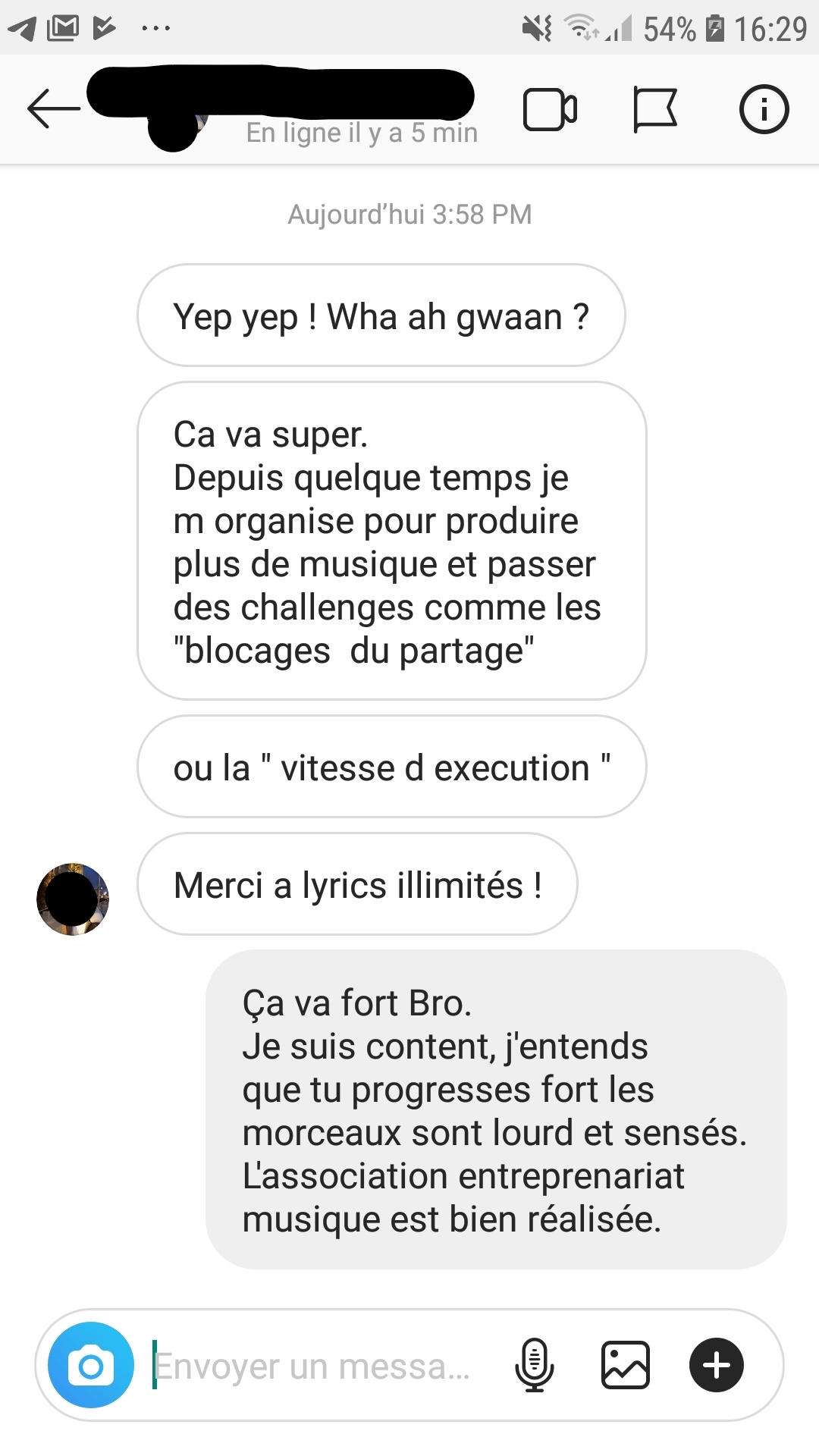Open conversation details info
819x1456 pixels.
coord(764,110)
